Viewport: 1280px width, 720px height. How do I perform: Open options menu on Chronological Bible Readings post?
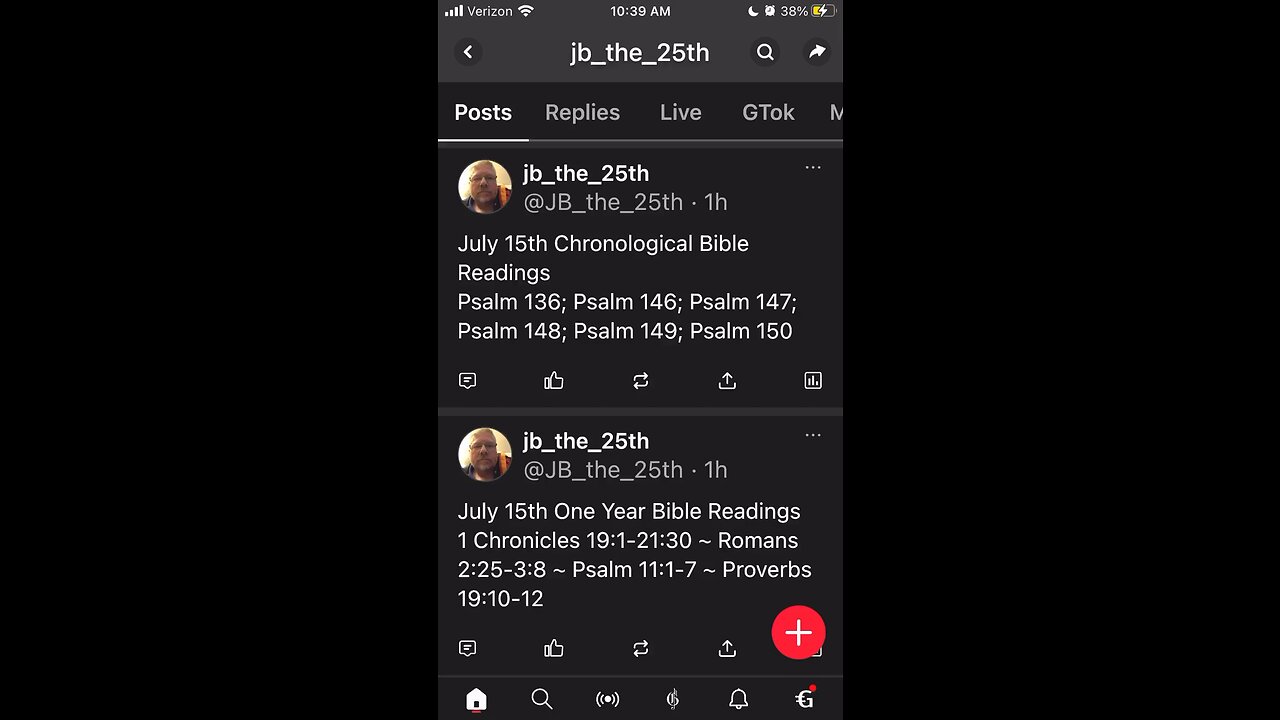[813, 168]
